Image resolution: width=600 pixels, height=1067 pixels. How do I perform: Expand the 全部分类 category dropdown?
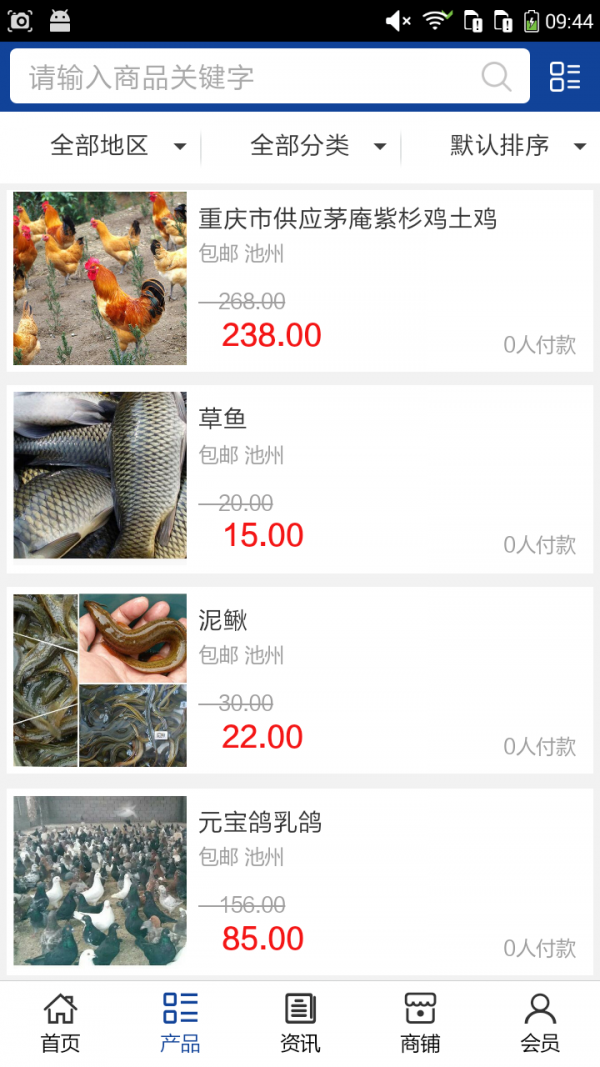pos(318,146)
